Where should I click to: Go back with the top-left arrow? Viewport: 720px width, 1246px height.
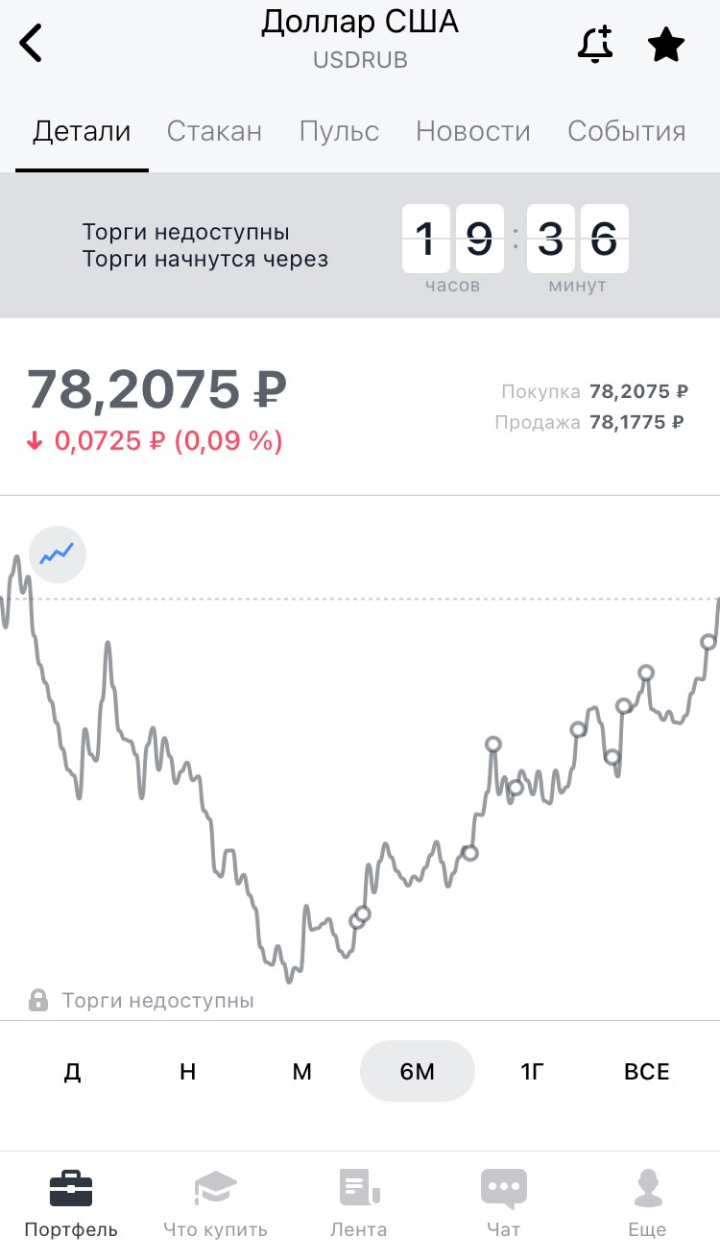(x=32, y=44)
